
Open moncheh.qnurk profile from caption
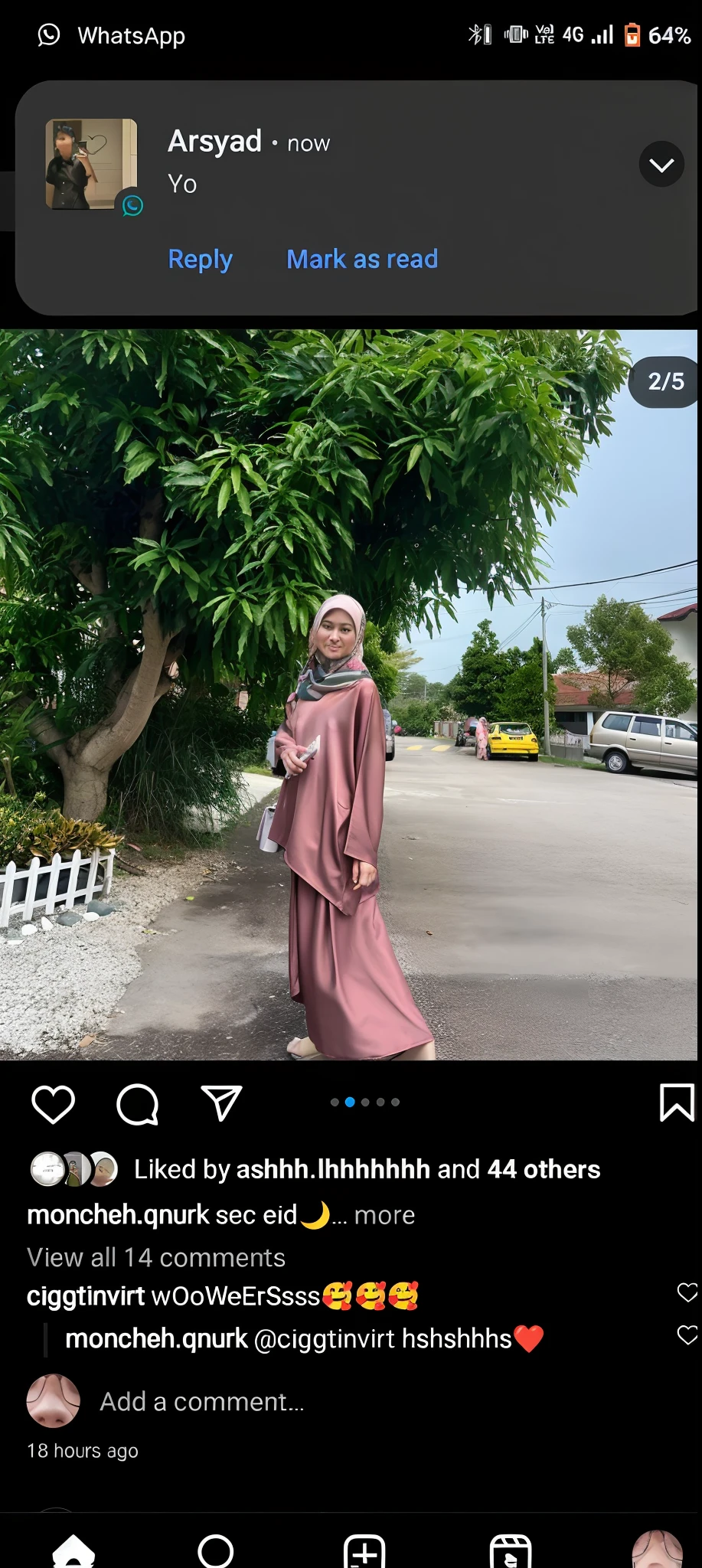(x=118, y=1215)
